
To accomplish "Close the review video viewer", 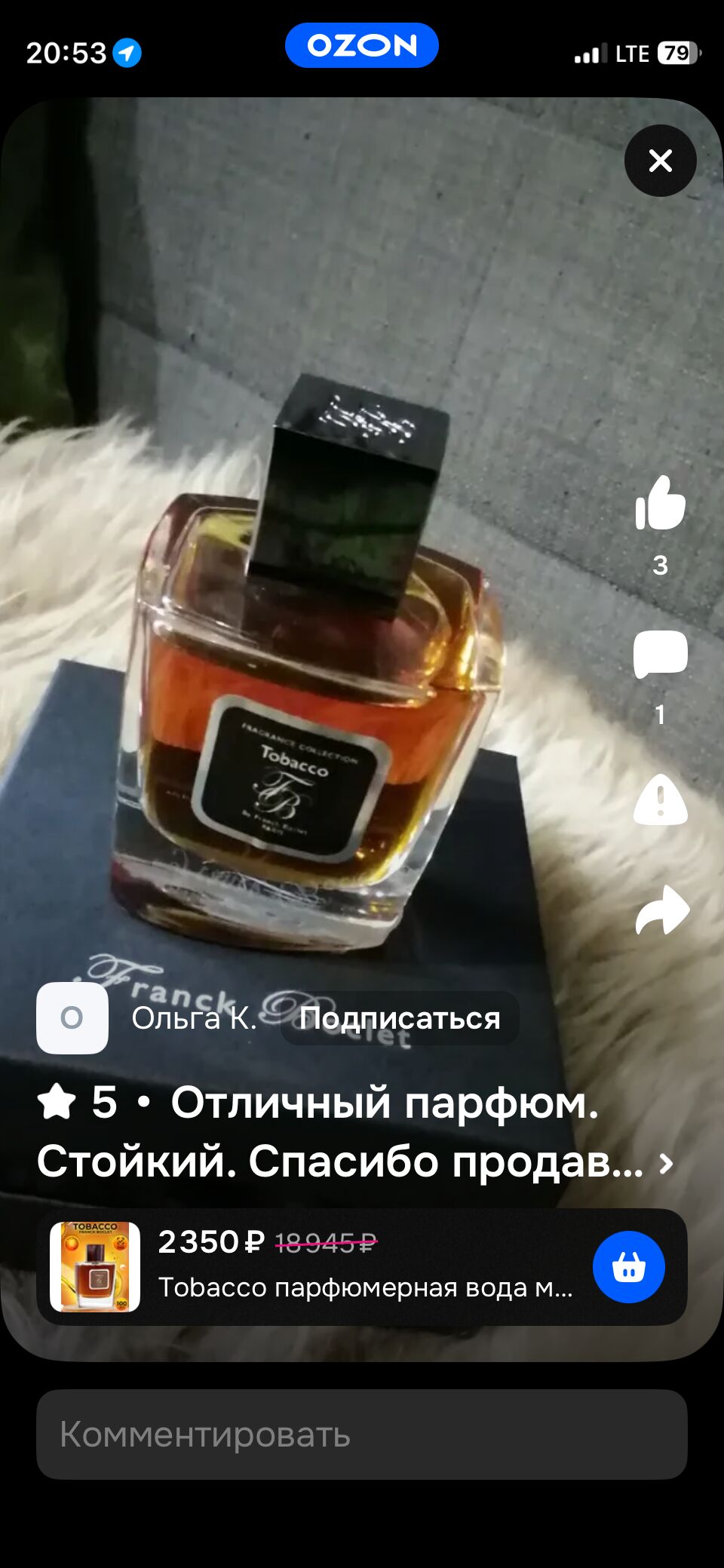I will (660, 161).
